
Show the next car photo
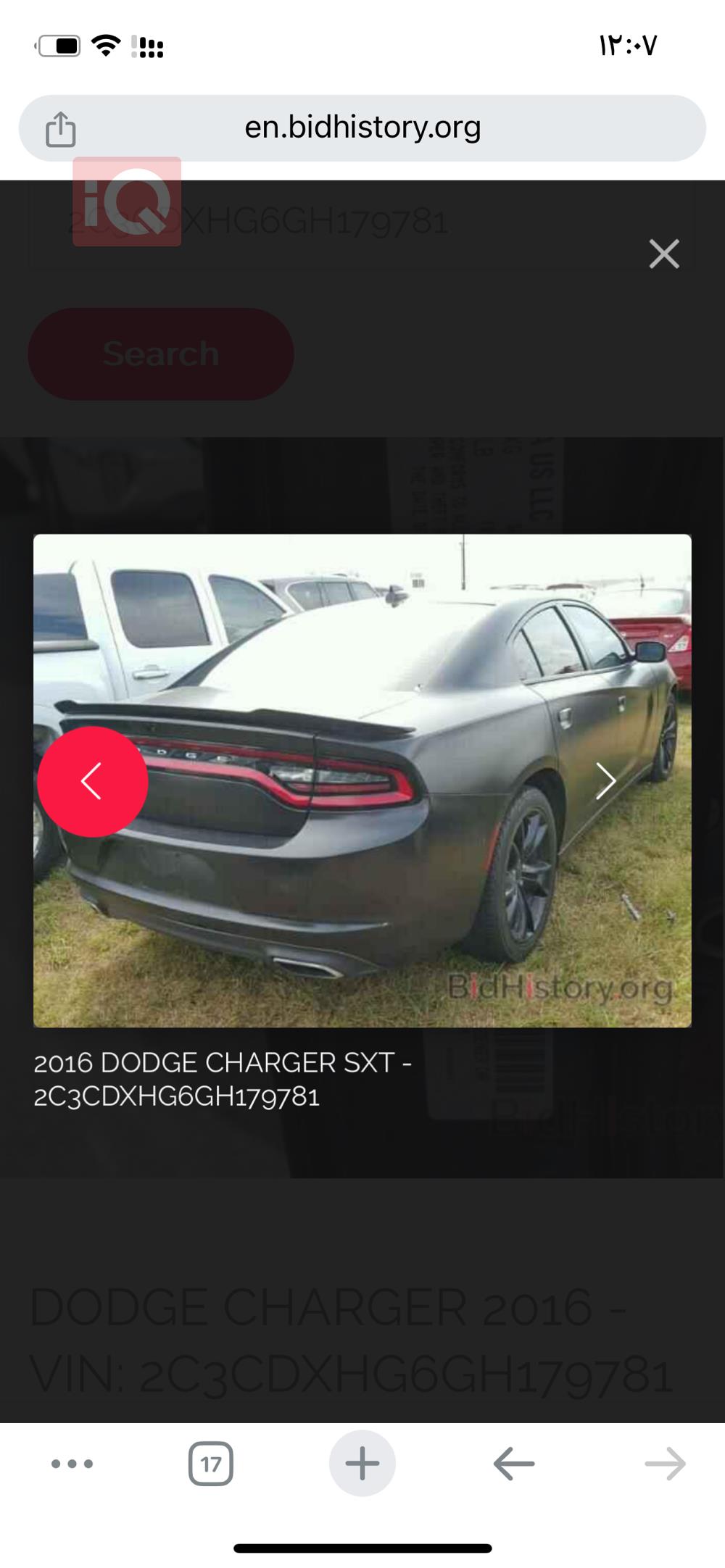tap(605, 781)
